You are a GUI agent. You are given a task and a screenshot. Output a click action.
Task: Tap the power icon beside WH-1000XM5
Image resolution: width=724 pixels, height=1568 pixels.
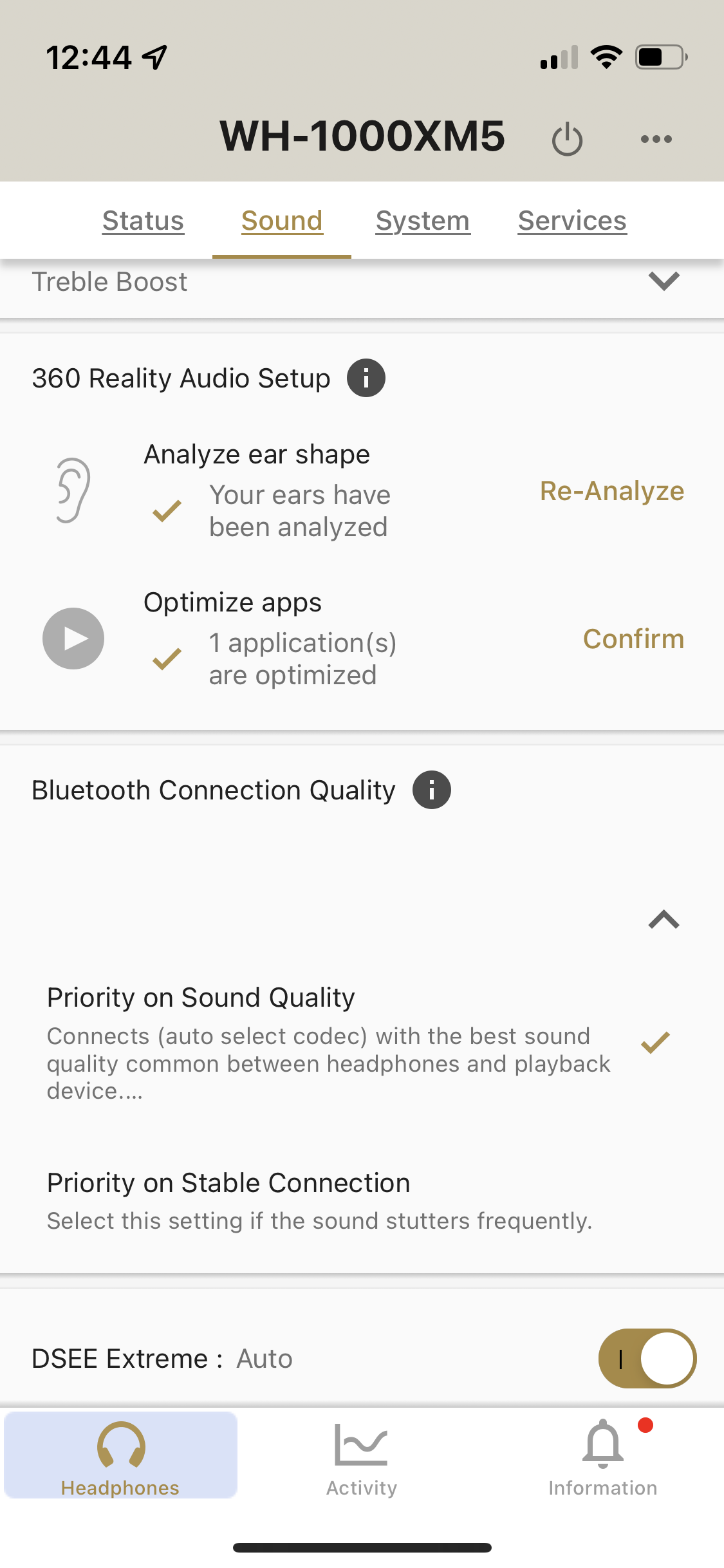click(567, 140)
